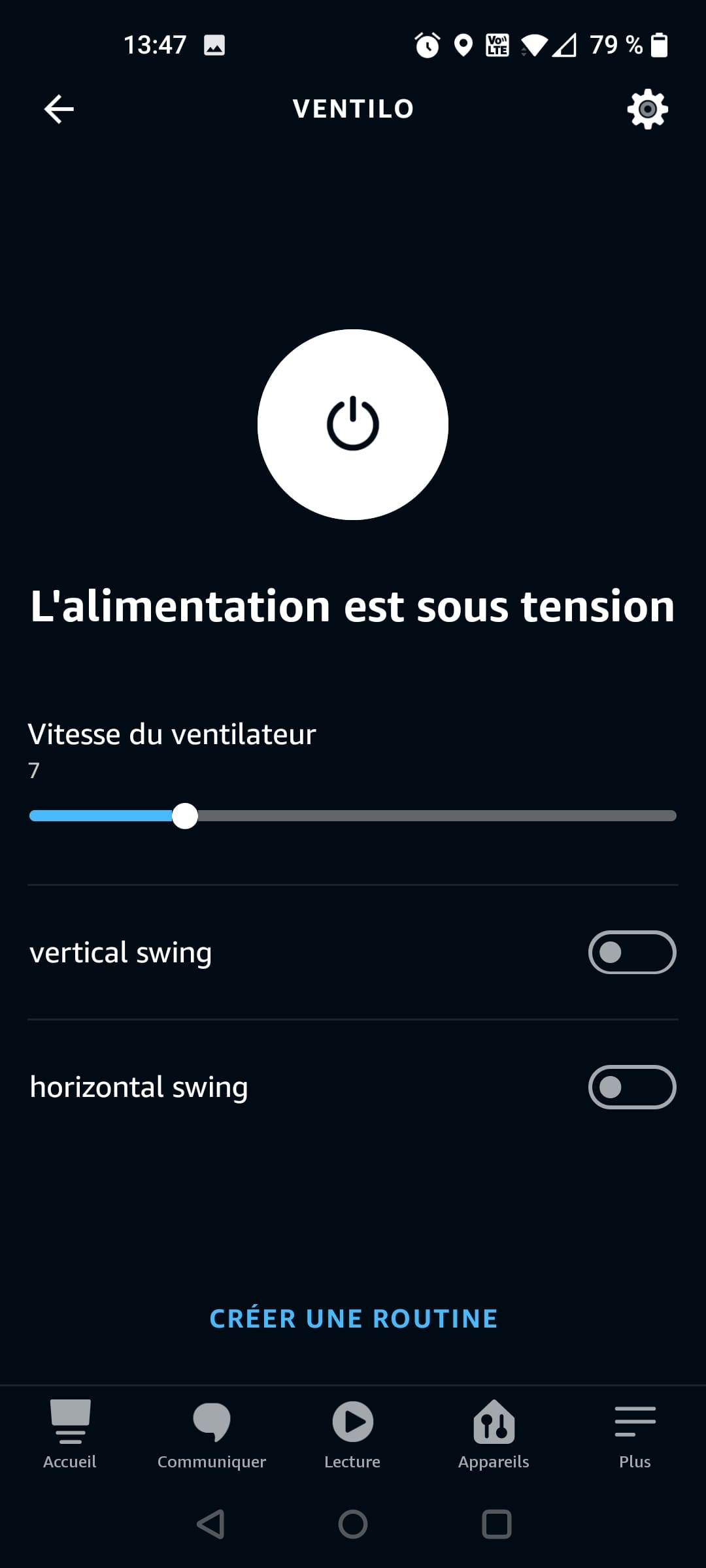Turn on the horizontal swing switch
Screen dimensions: 706x1568
[631, 1087]
